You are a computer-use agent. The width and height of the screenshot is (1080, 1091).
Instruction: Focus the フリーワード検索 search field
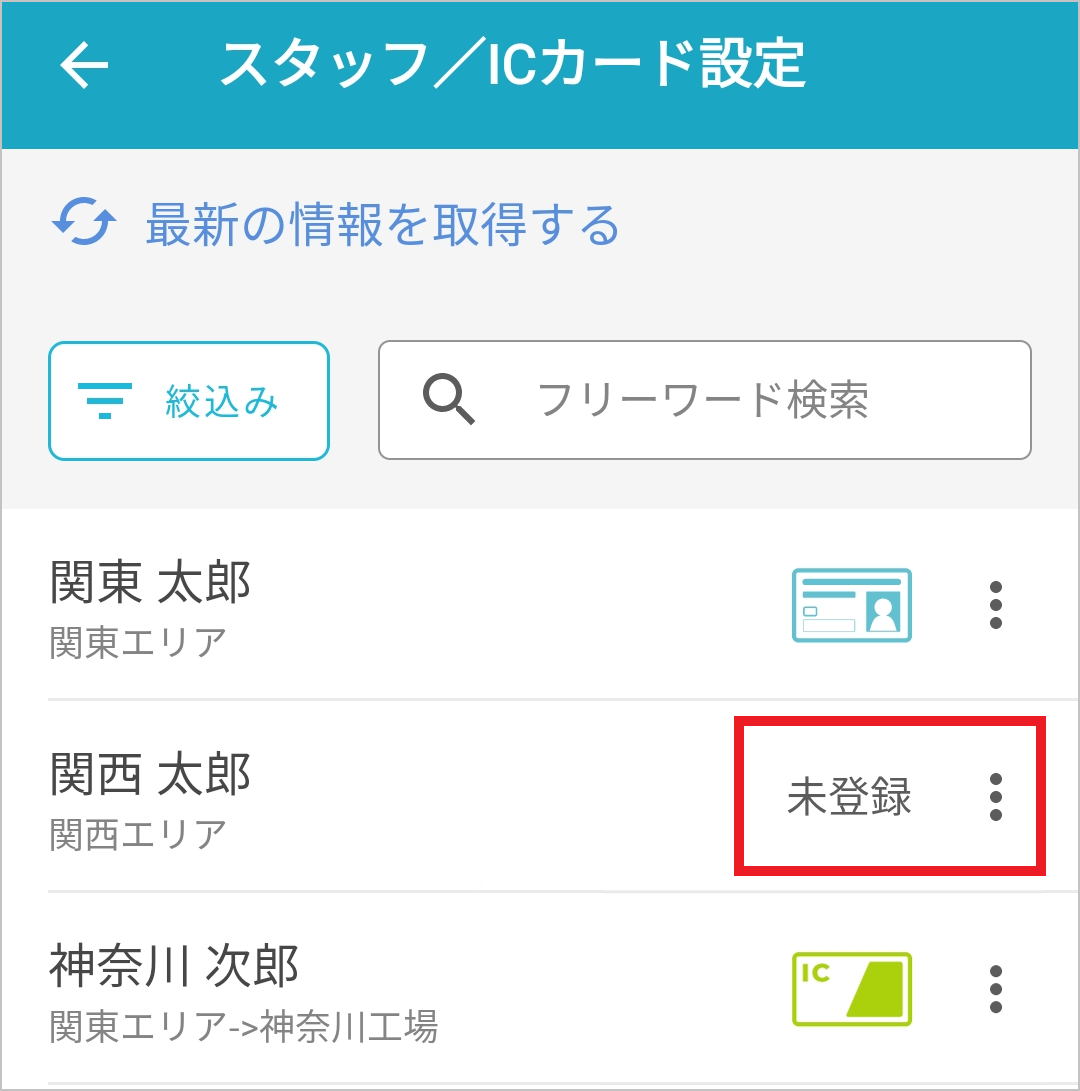703,400
